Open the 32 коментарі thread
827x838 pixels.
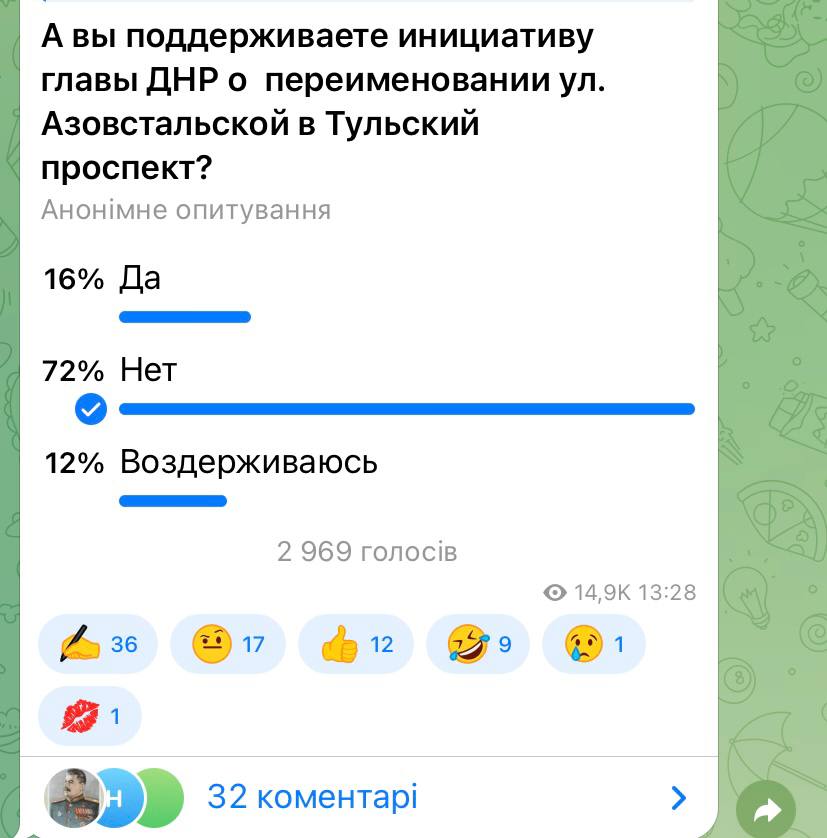click(x=312, y=797)
